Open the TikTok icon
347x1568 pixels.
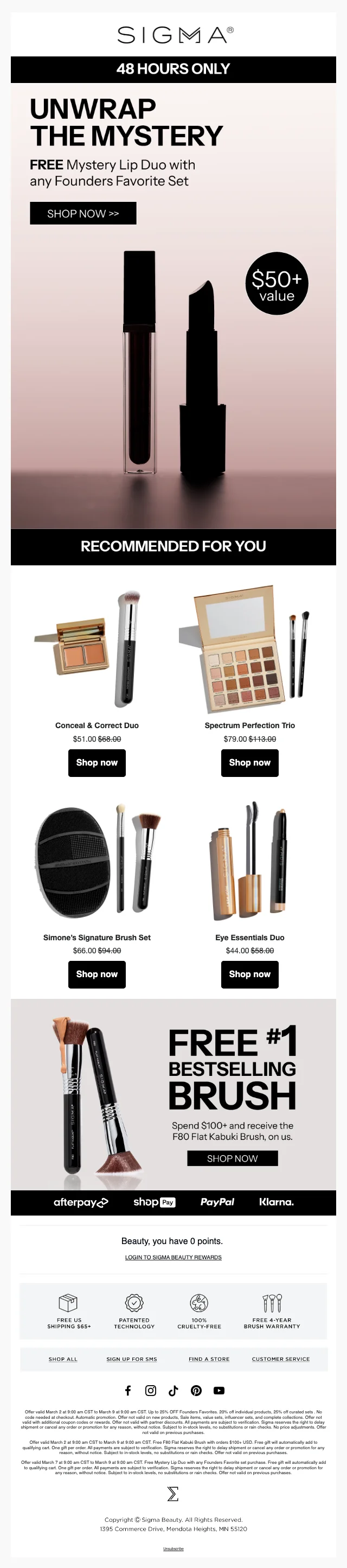pyautogui.click(x=173, y=1390)
